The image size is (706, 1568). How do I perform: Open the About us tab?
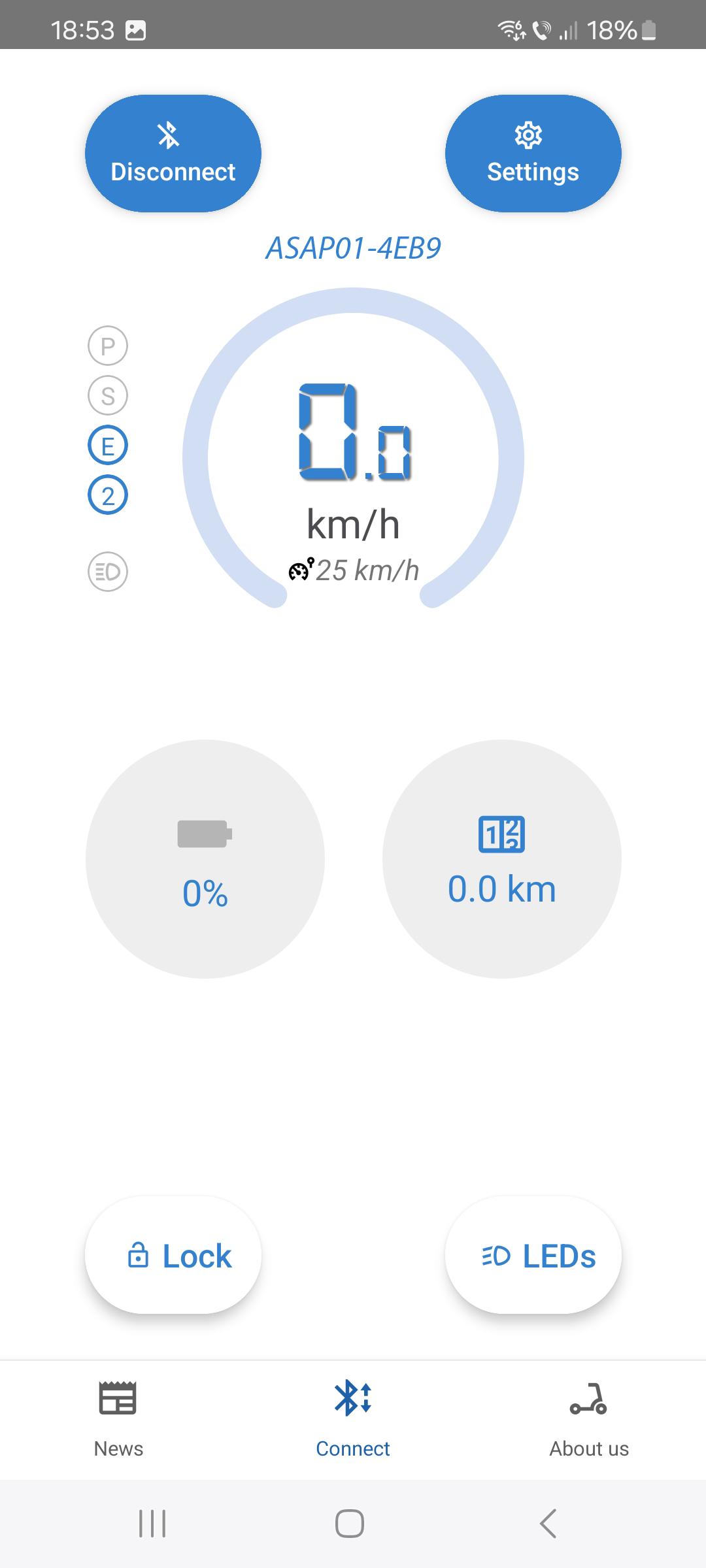[588, 1420]
